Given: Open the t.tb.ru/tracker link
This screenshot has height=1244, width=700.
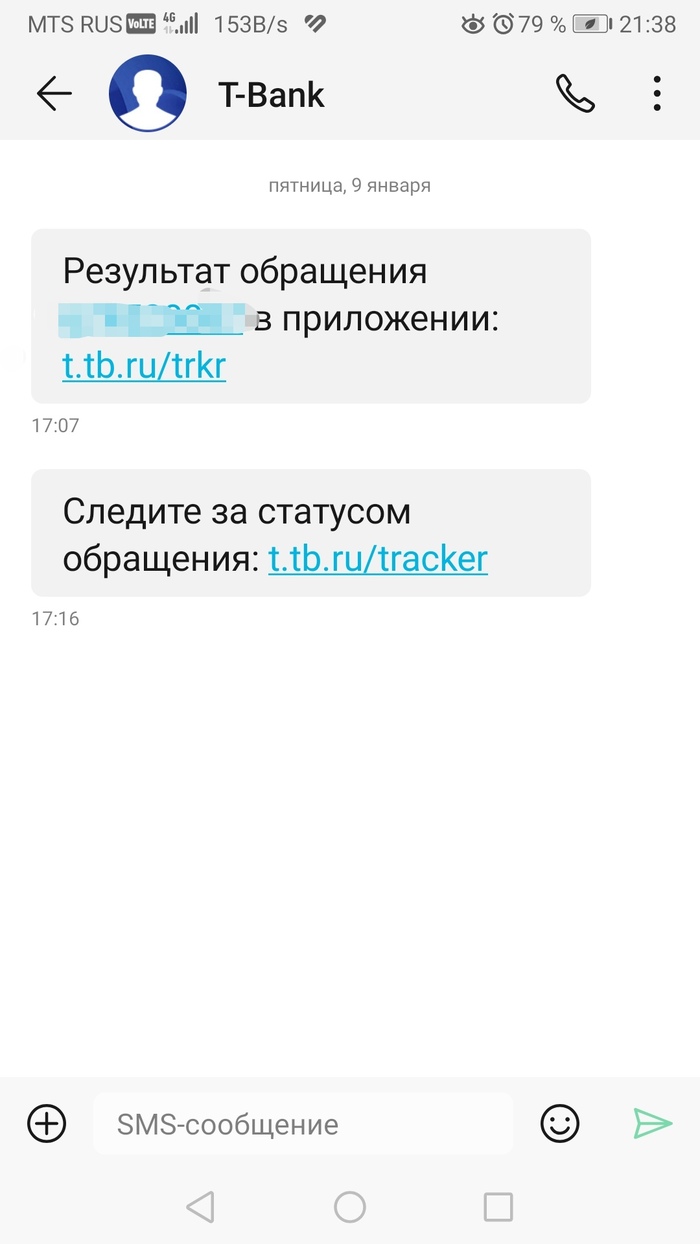Looking at the screenshot, I should [378, 558].
